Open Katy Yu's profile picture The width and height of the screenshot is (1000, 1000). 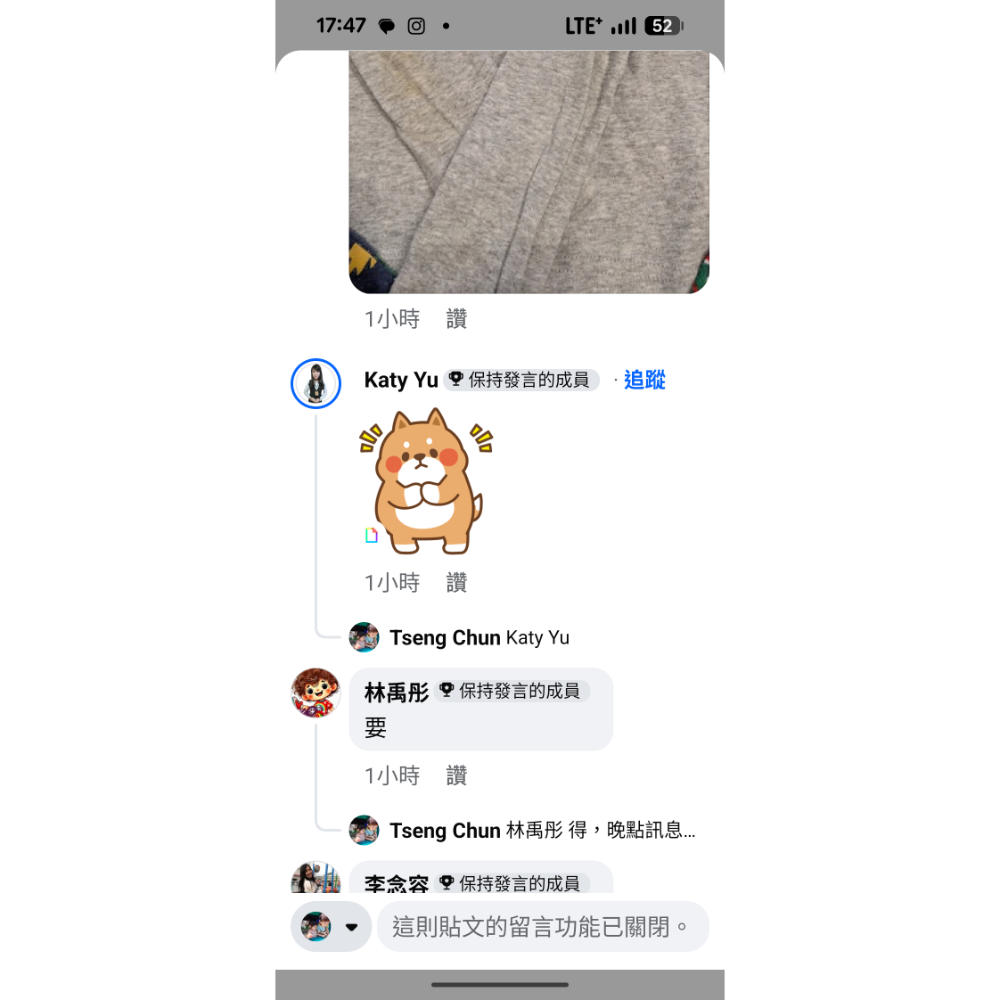[x=316, y=384]
